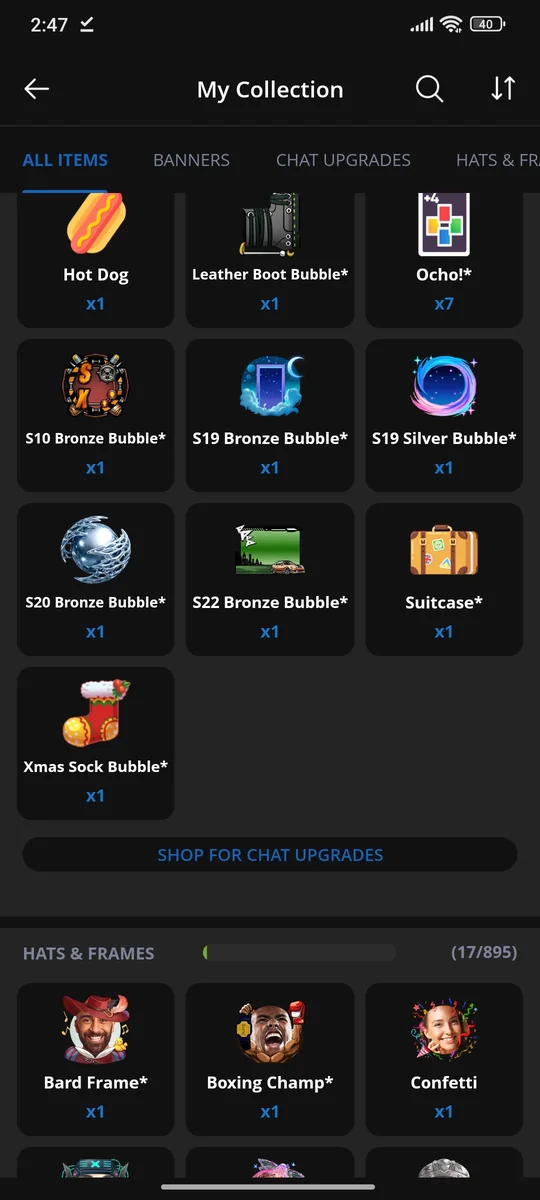
Task: Switch to the Chat Upgrades tab
Action: click(343, 160)
